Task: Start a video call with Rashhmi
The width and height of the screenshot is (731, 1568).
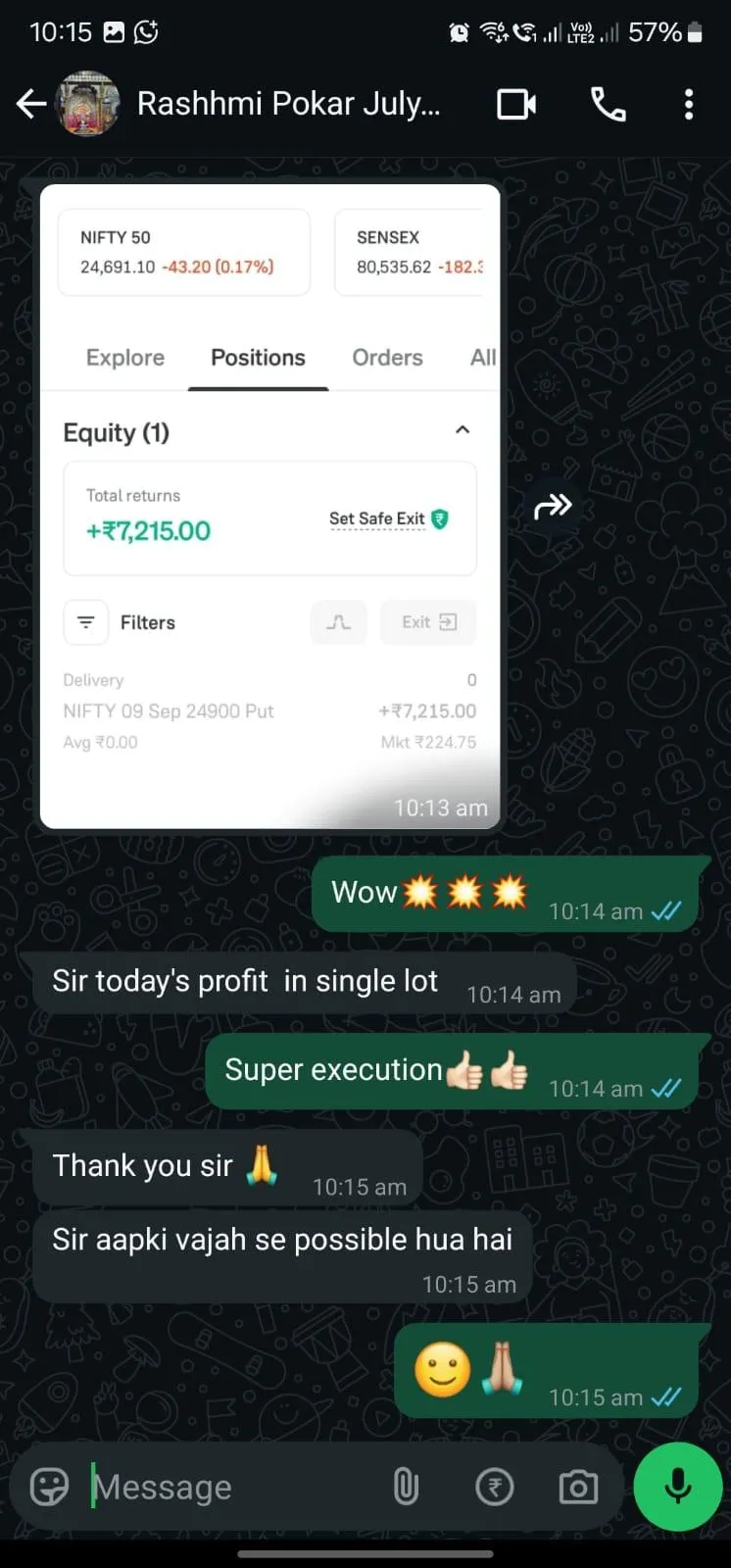Action: [x=516, y=104]
